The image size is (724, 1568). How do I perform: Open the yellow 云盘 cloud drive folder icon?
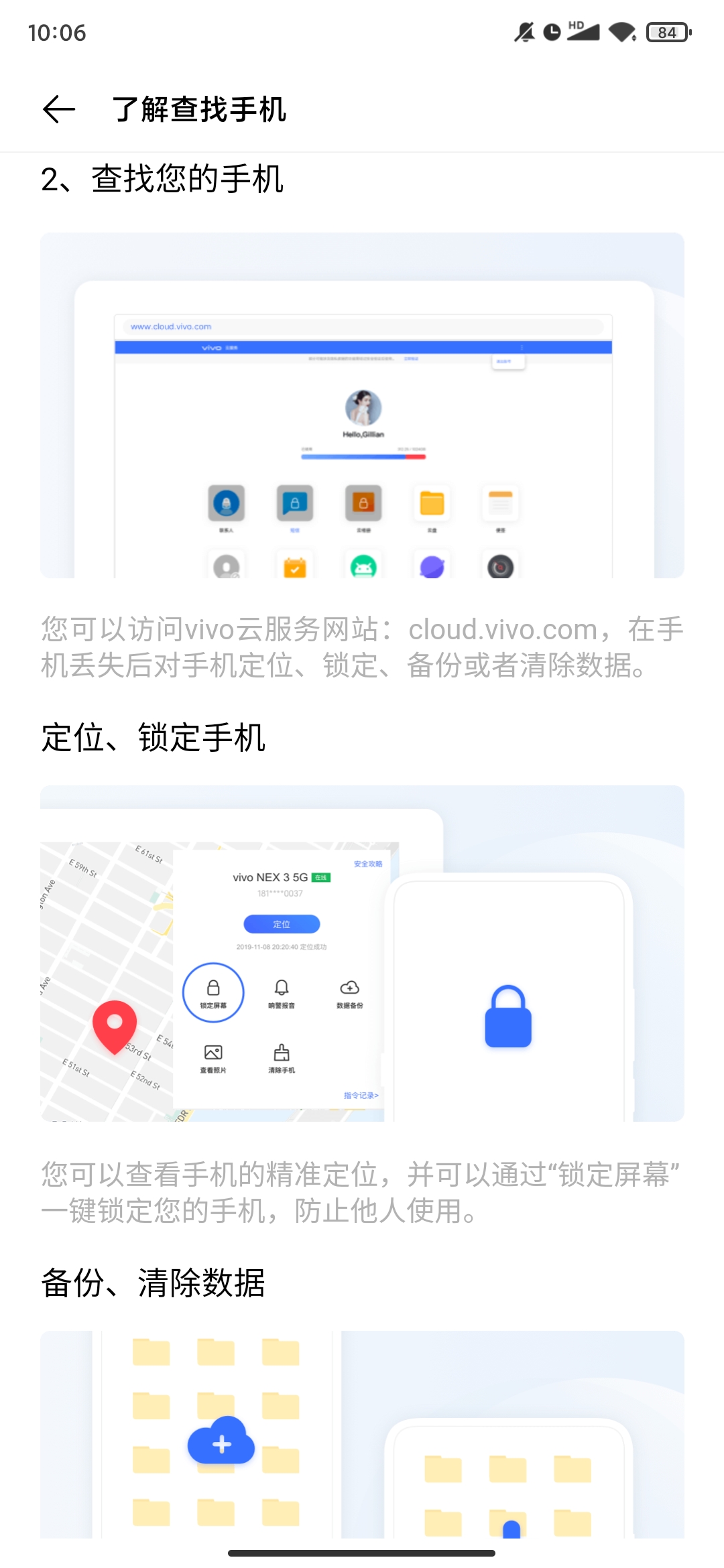(432, 503)
